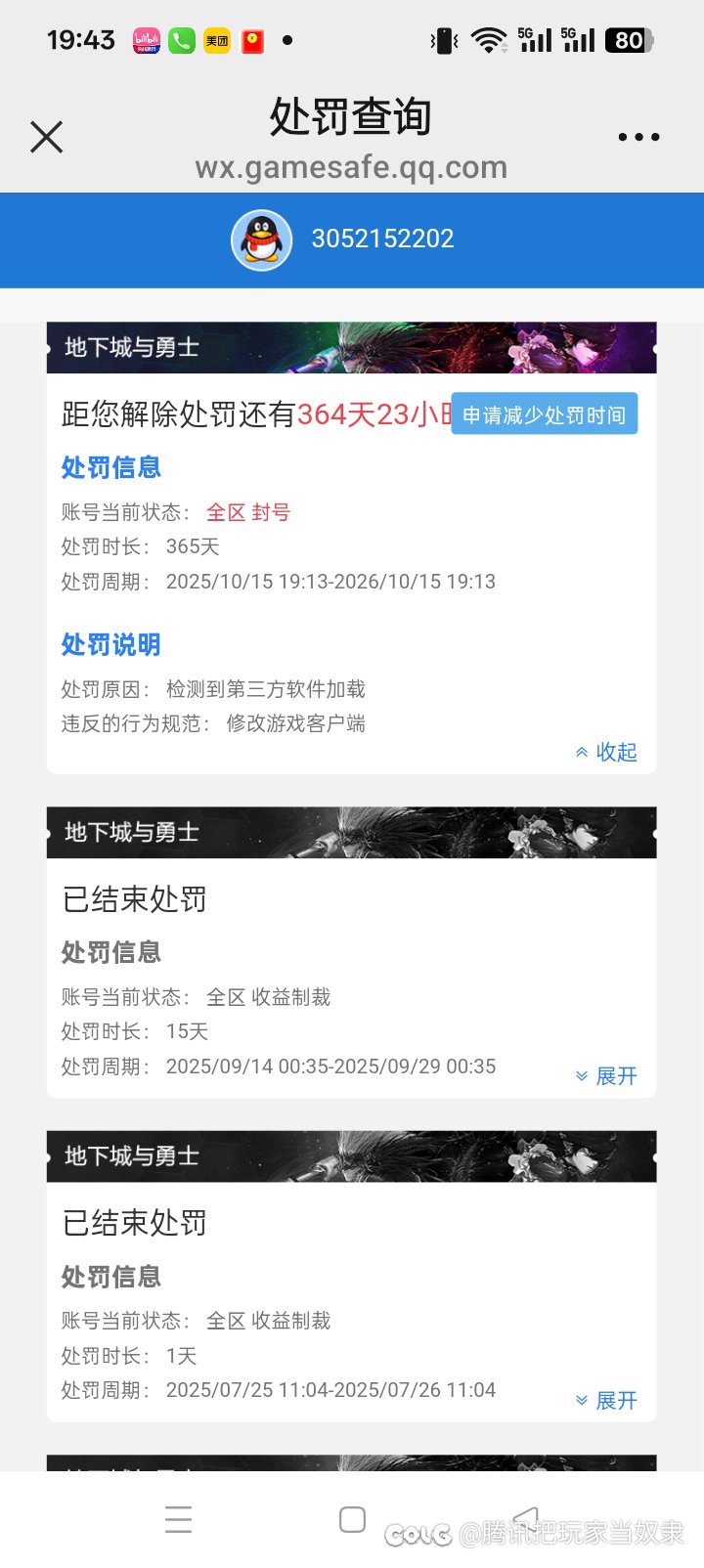This screenshot has height=1568, width=704.
Task: Open the system recent apps menu
Action: click(x=179, y=1519)
